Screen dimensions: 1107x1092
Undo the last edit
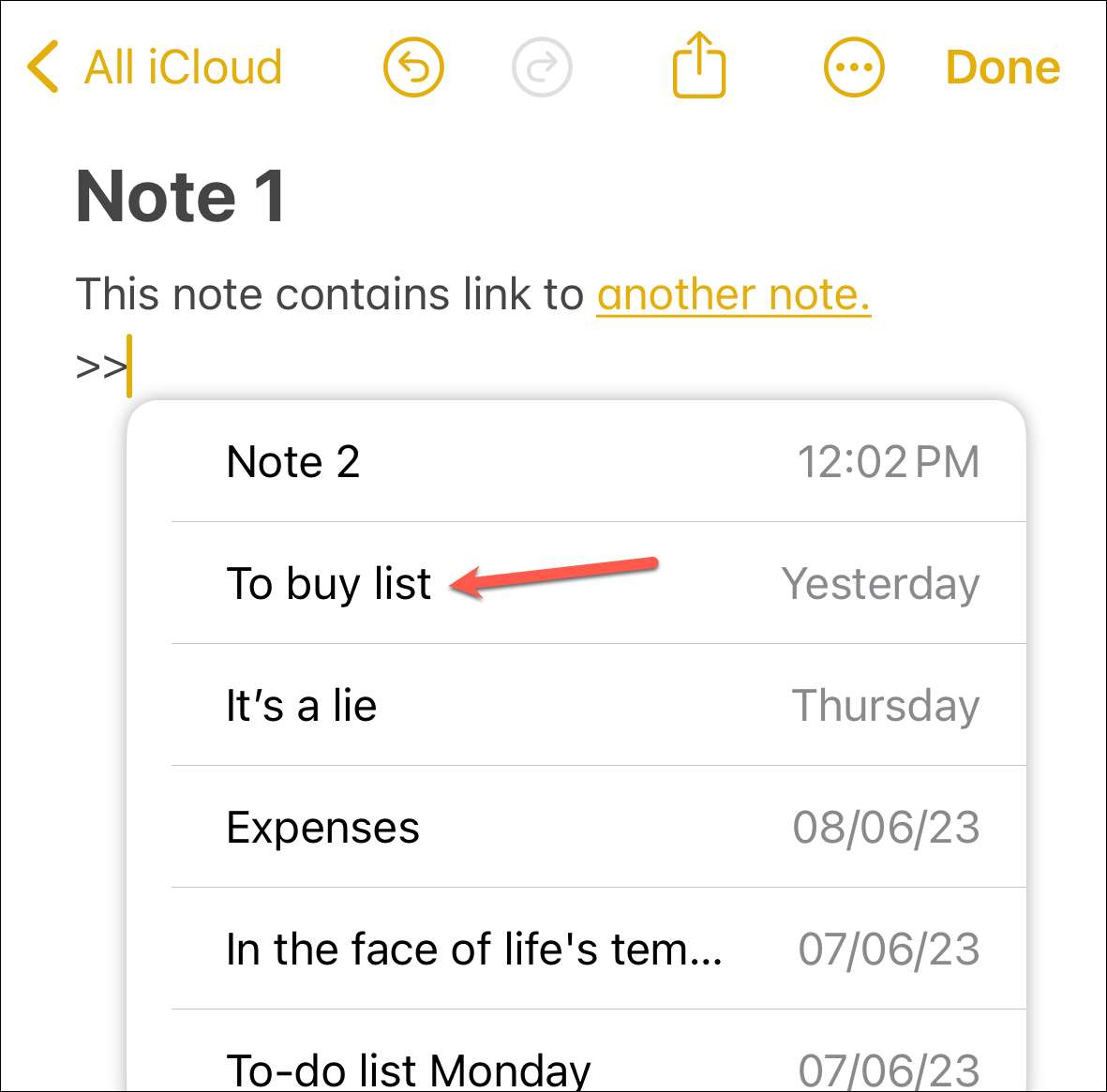point(413,67)
